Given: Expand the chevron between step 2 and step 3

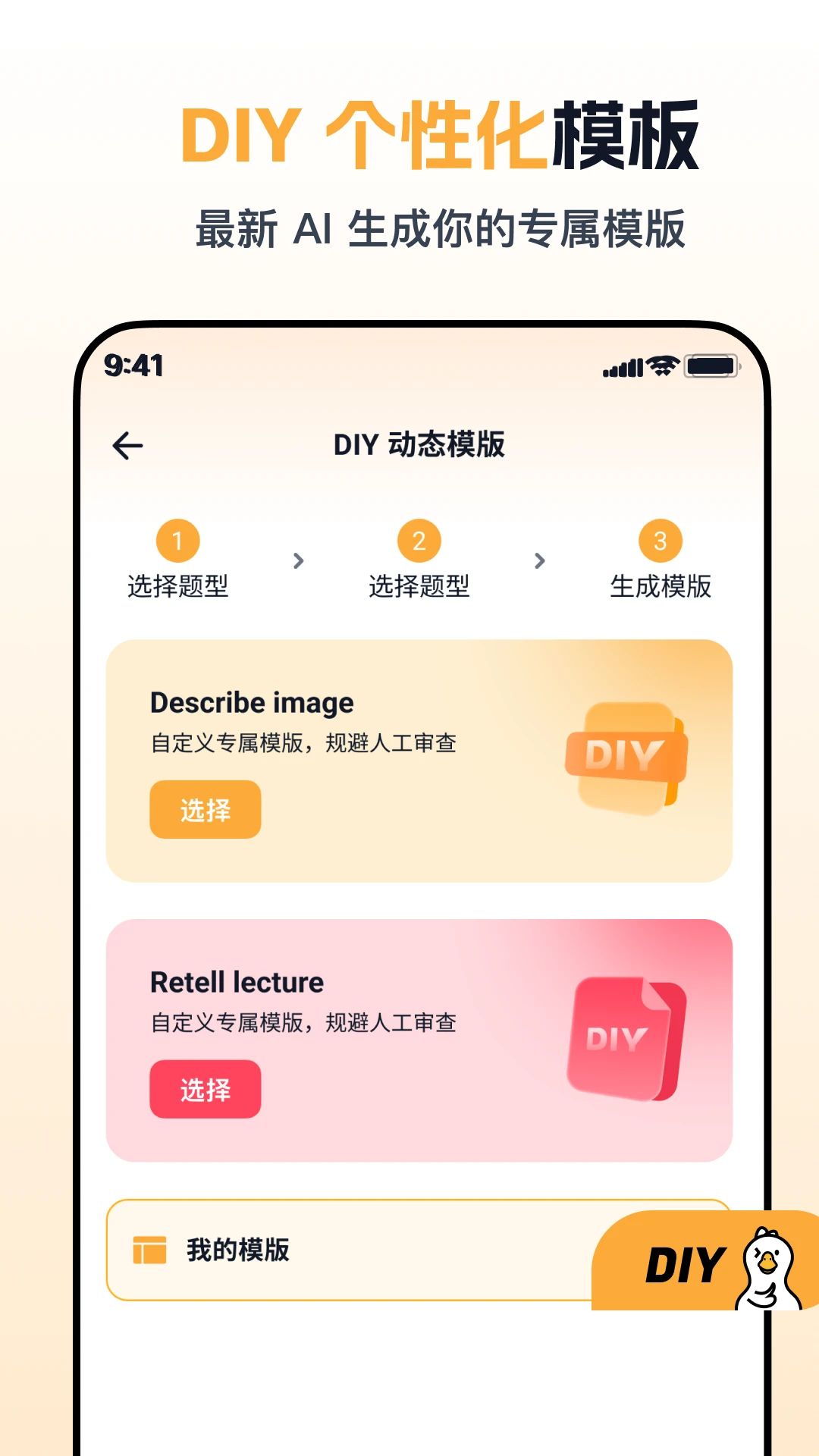Looking at the screenshot, I should (539, 561).
